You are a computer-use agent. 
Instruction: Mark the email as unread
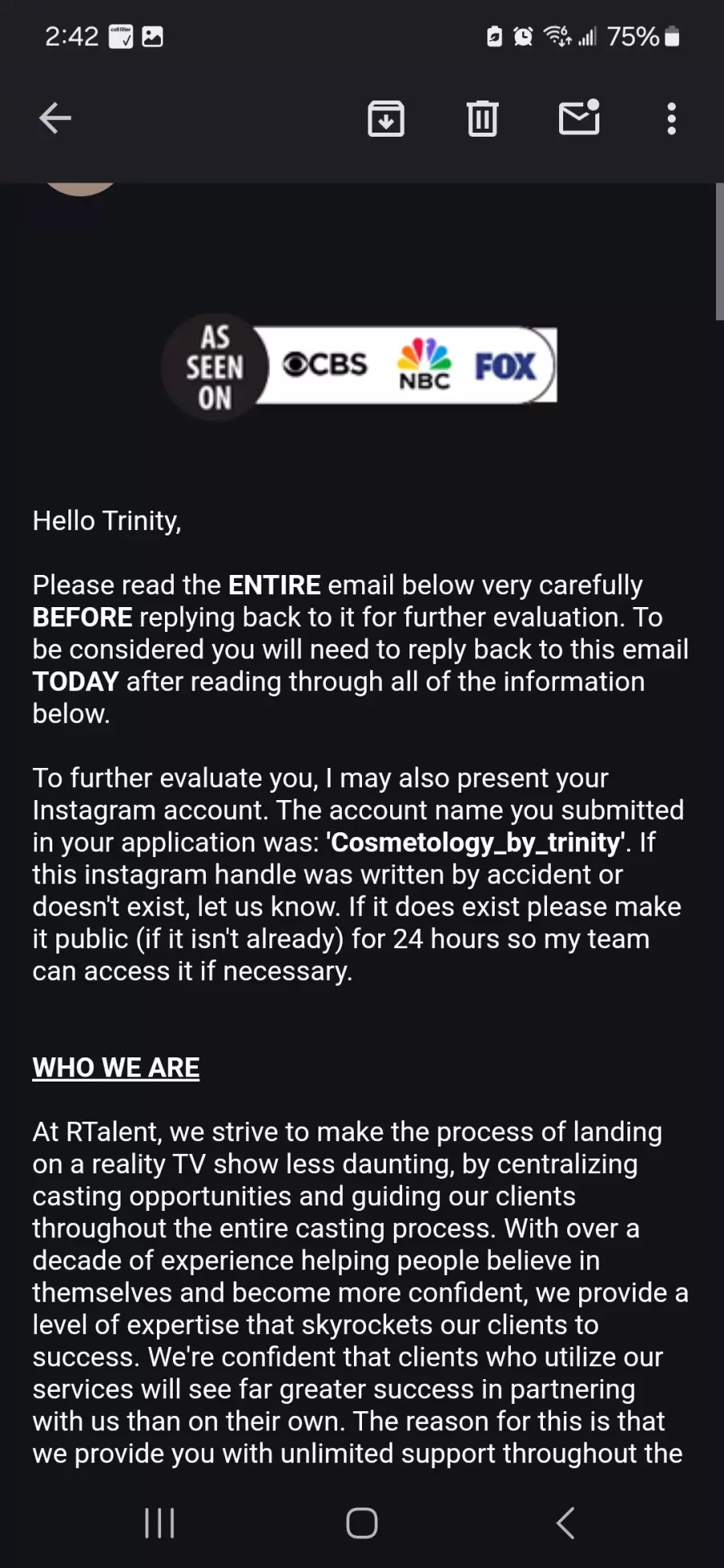pos(579,117)
